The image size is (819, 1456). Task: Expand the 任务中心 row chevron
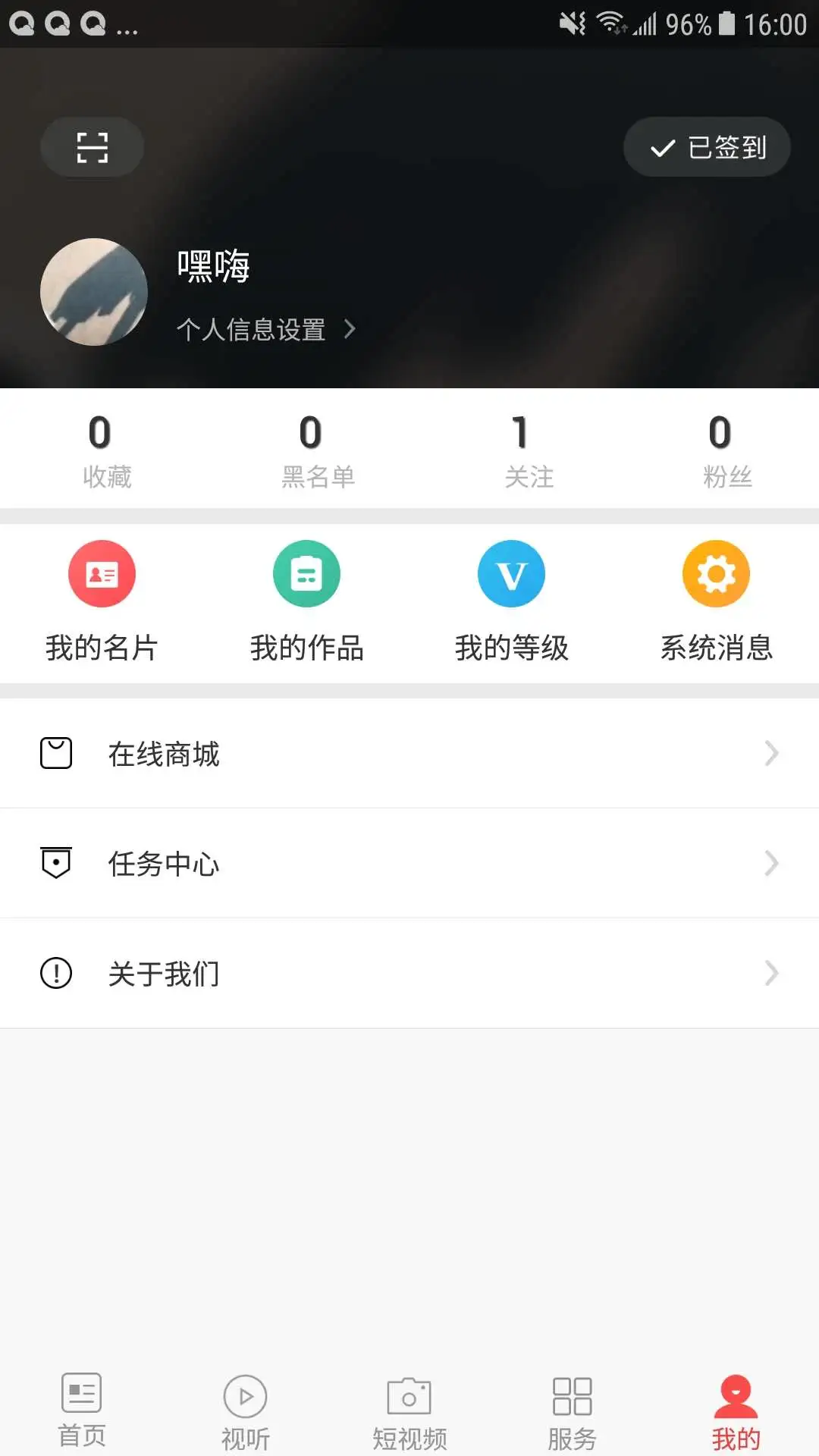(x=773, y=863)
